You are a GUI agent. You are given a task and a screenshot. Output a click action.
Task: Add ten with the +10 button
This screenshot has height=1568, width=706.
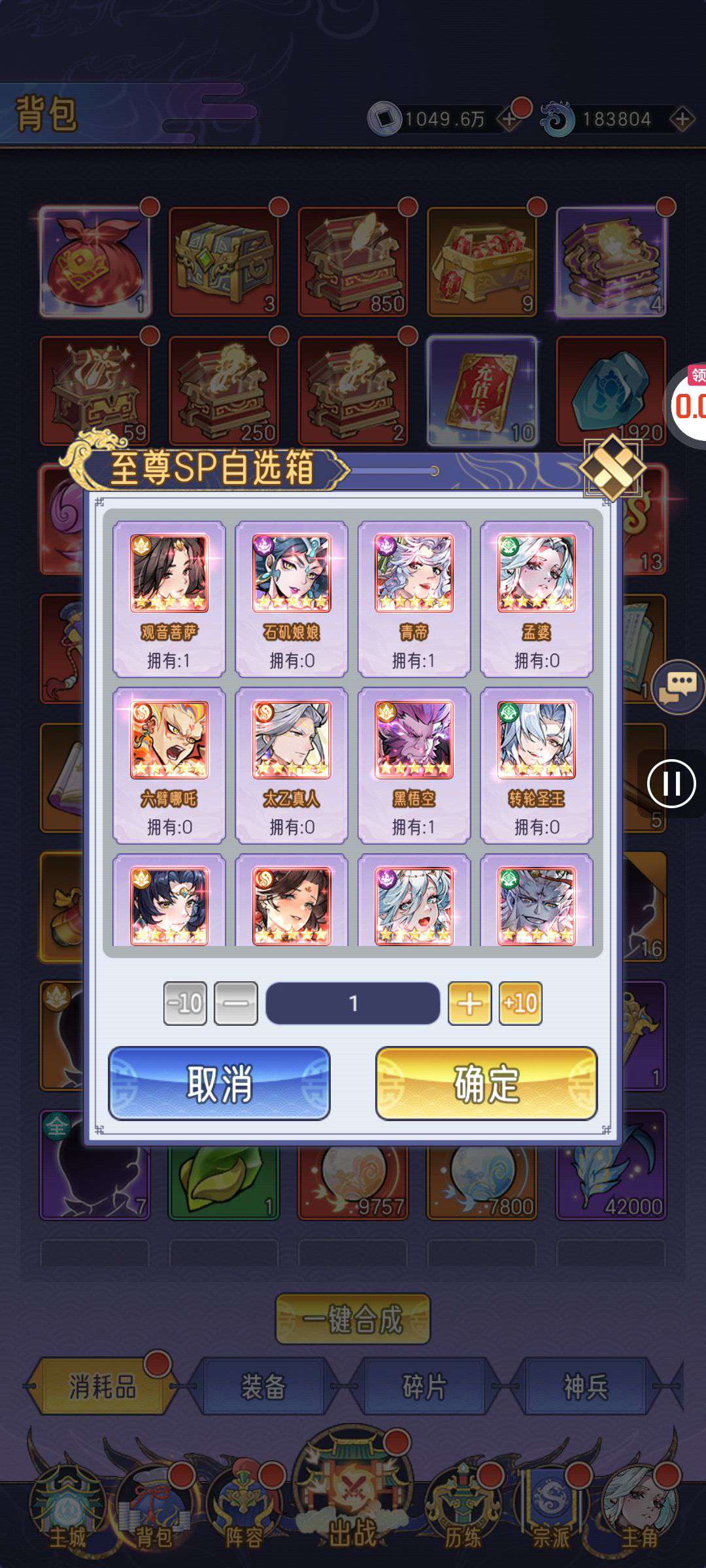click(520, 1003)
